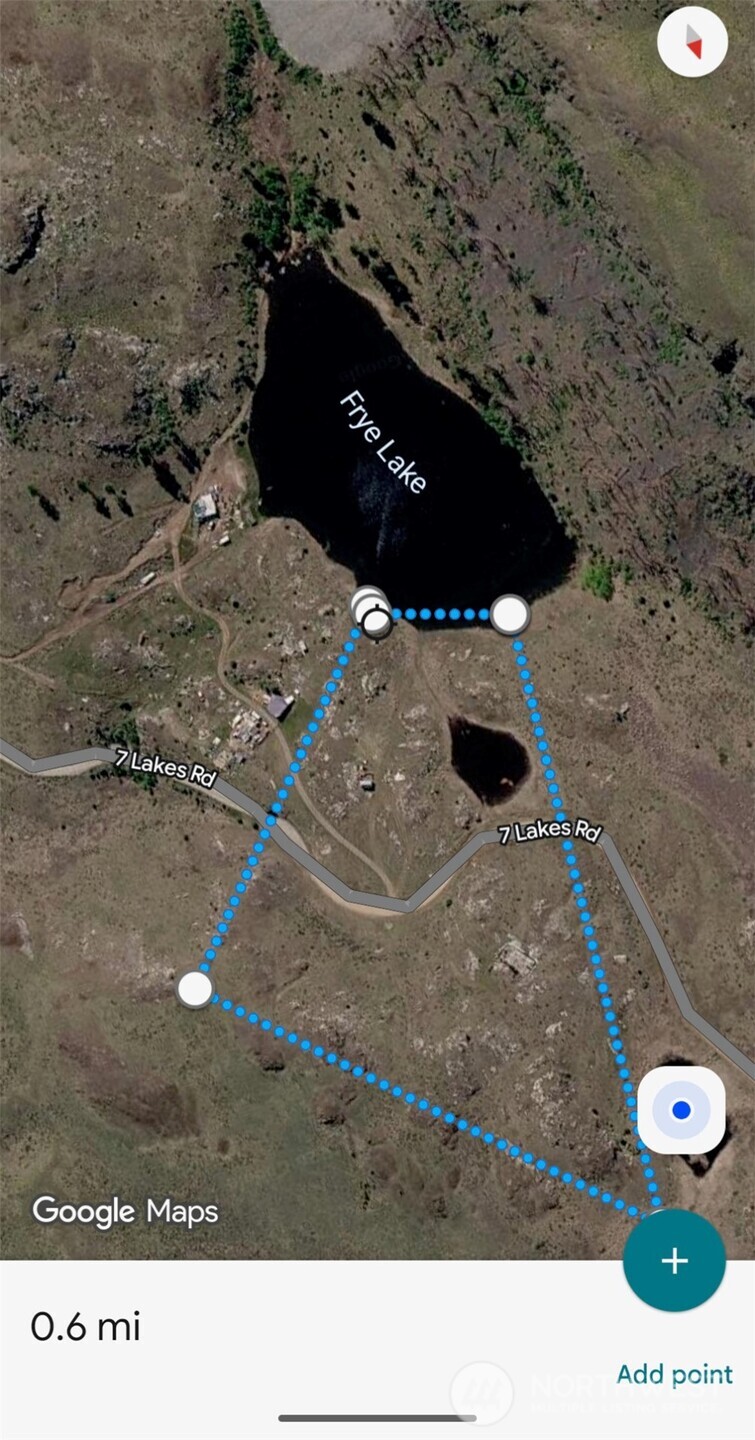Image resolution: width=755 pixels, height=1440 pixels.
Task: Add a measurement point with plus button
Action: [x=674, y=1261]
